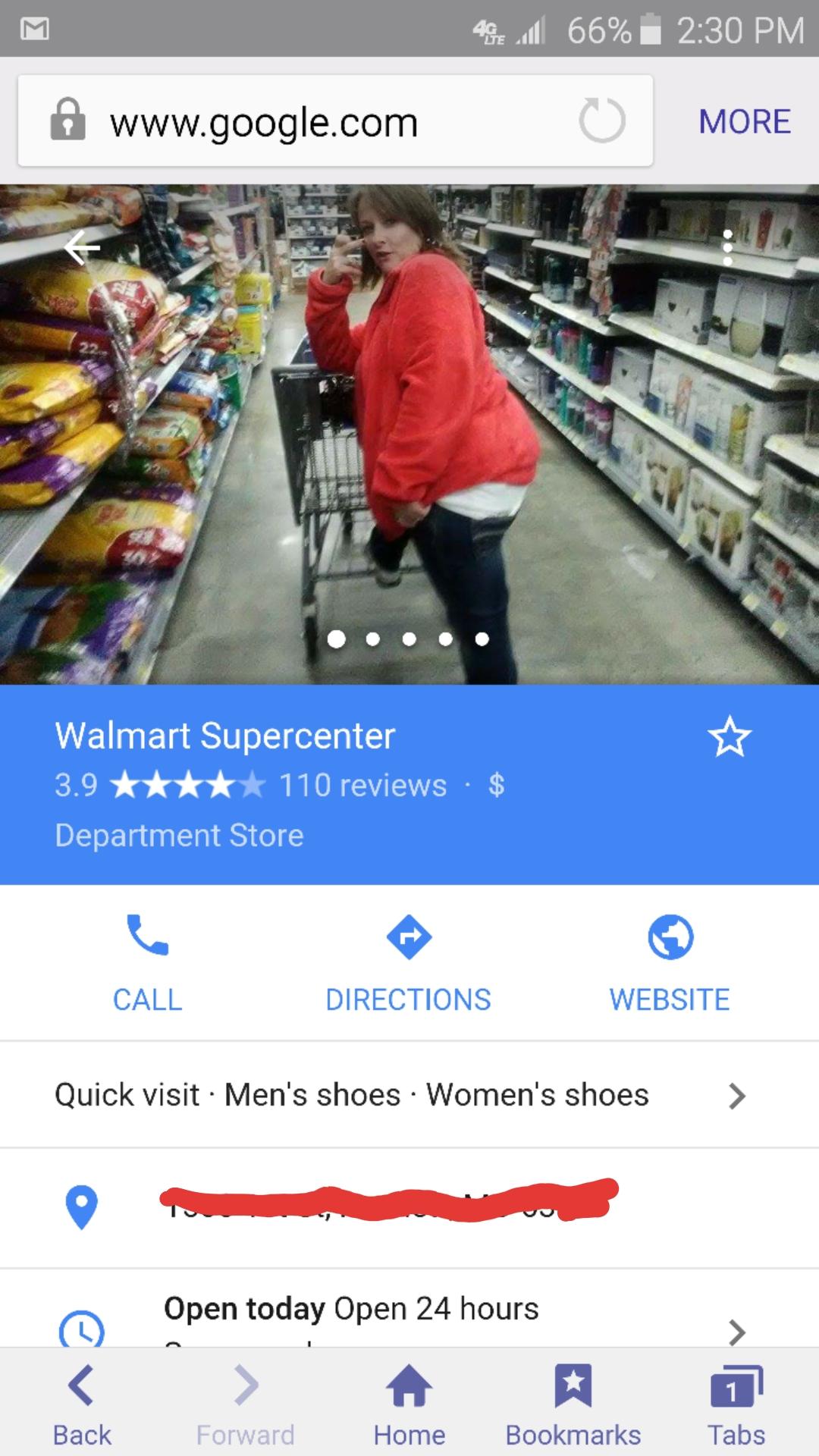Reload the page with the refresh icon
The height and width of the screenshot is (1456, 819).
pos(602,121)
